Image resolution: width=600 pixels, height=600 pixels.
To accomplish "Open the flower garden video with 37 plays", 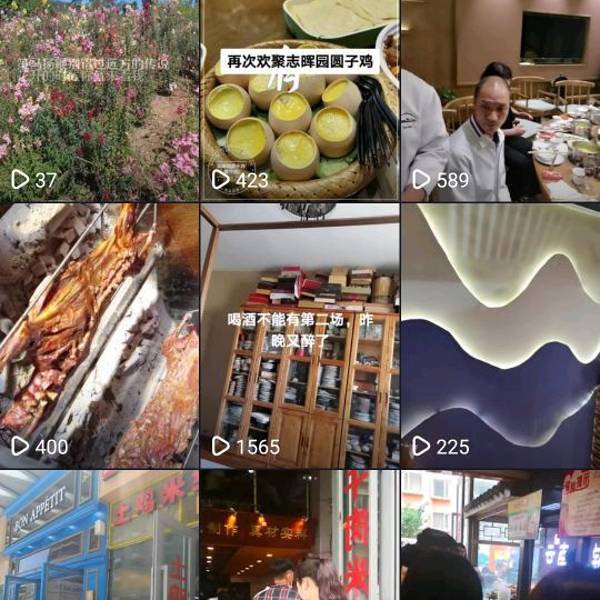I will point(99,100).
